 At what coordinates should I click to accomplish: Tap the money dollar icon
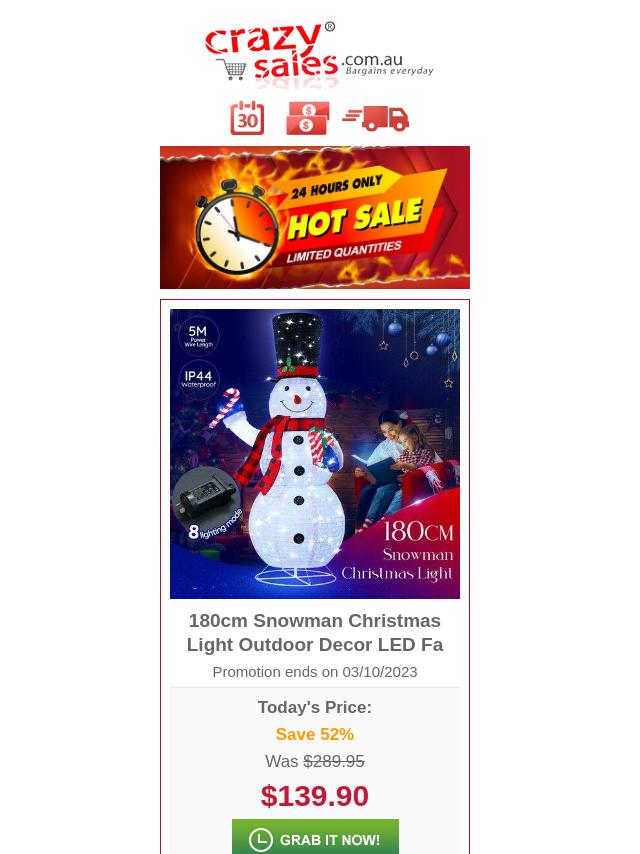[307, 118]
